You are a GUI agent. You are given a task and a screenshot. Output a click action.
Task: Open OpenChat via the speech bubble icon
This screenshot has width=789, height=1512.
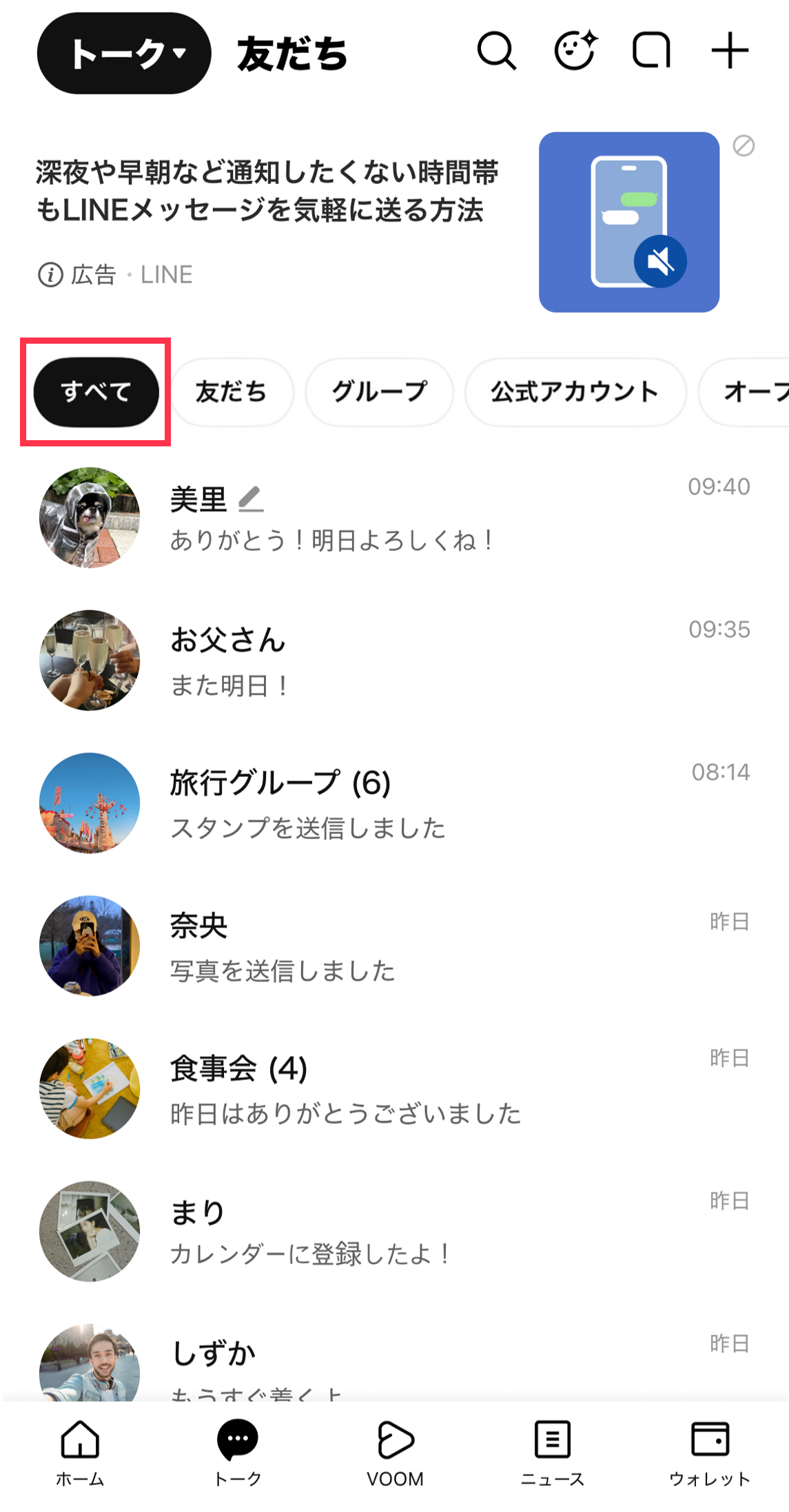tap(650, 50)
